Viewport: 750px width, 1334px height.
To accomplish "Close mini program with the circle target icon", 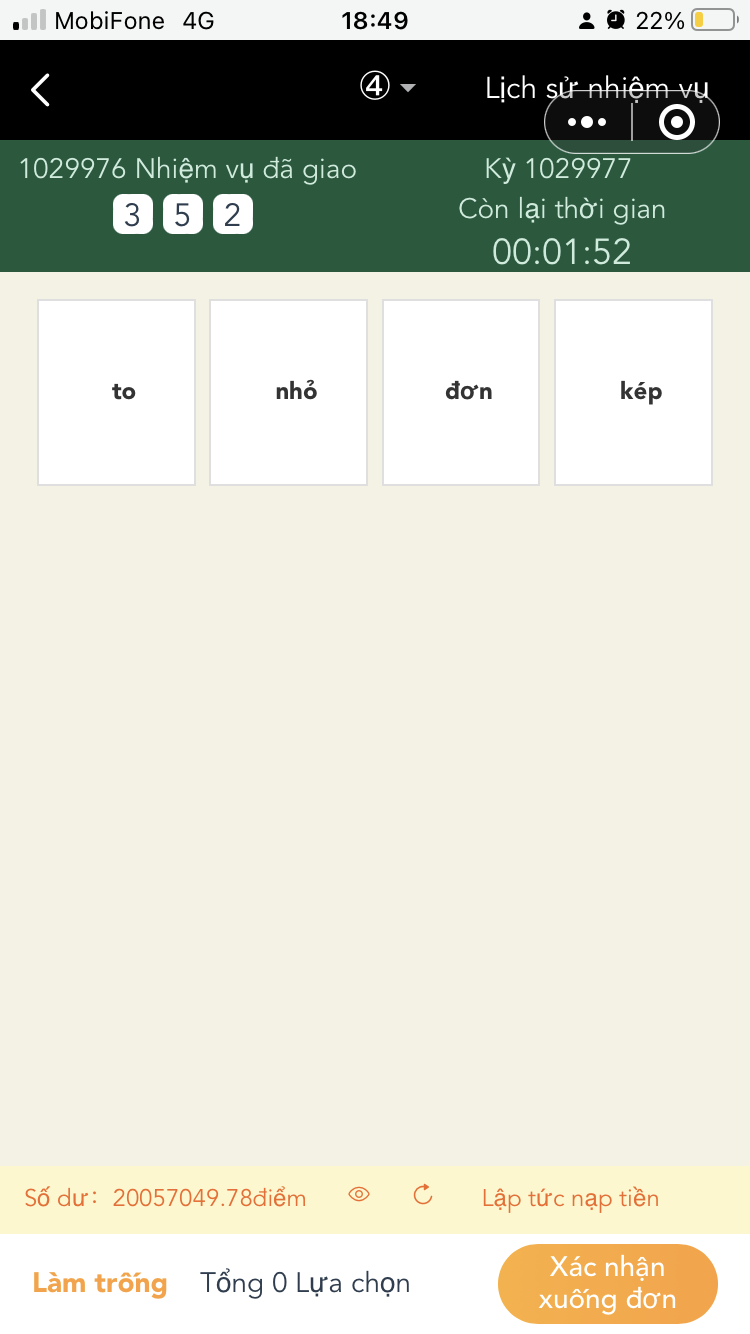I will coord(677,122).
